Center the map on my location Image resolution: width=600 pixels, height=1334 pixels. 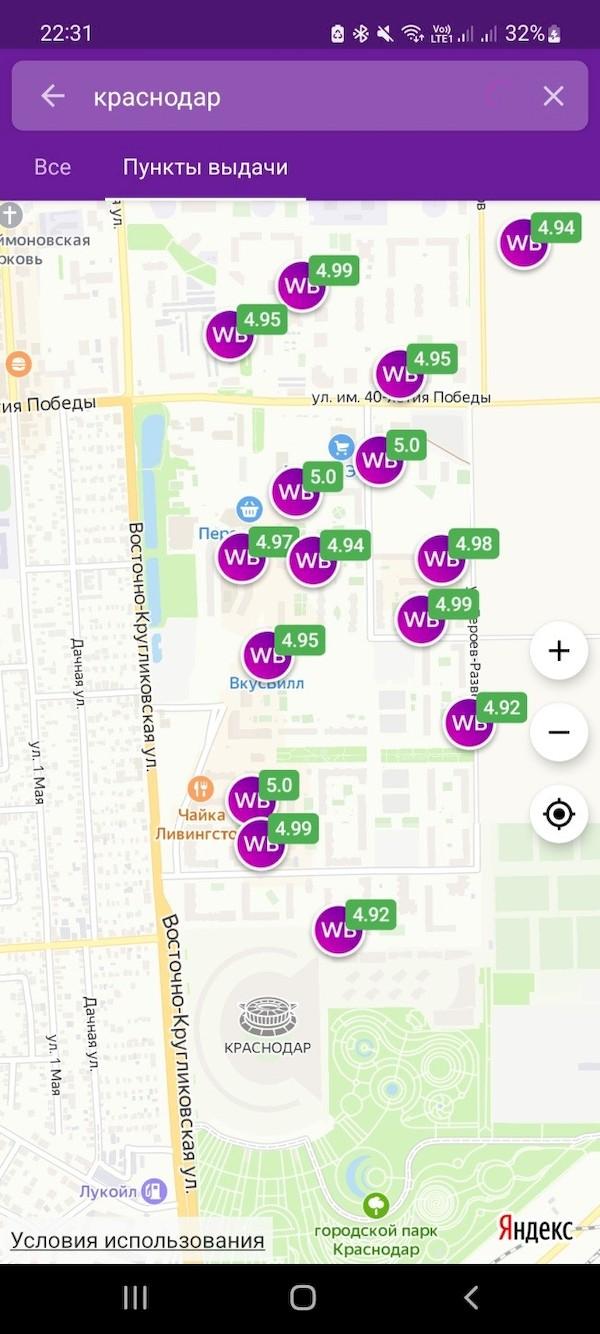[x=559, y=814]
